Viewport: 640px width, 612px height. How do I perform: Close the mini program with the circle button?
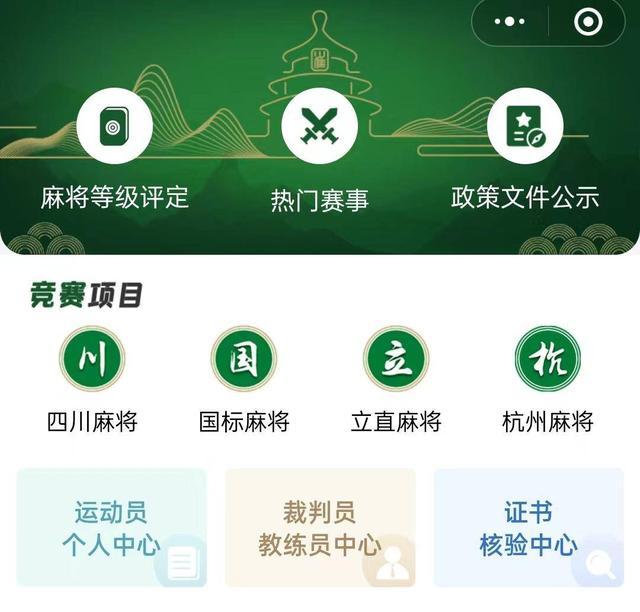(x=587, y=21)
